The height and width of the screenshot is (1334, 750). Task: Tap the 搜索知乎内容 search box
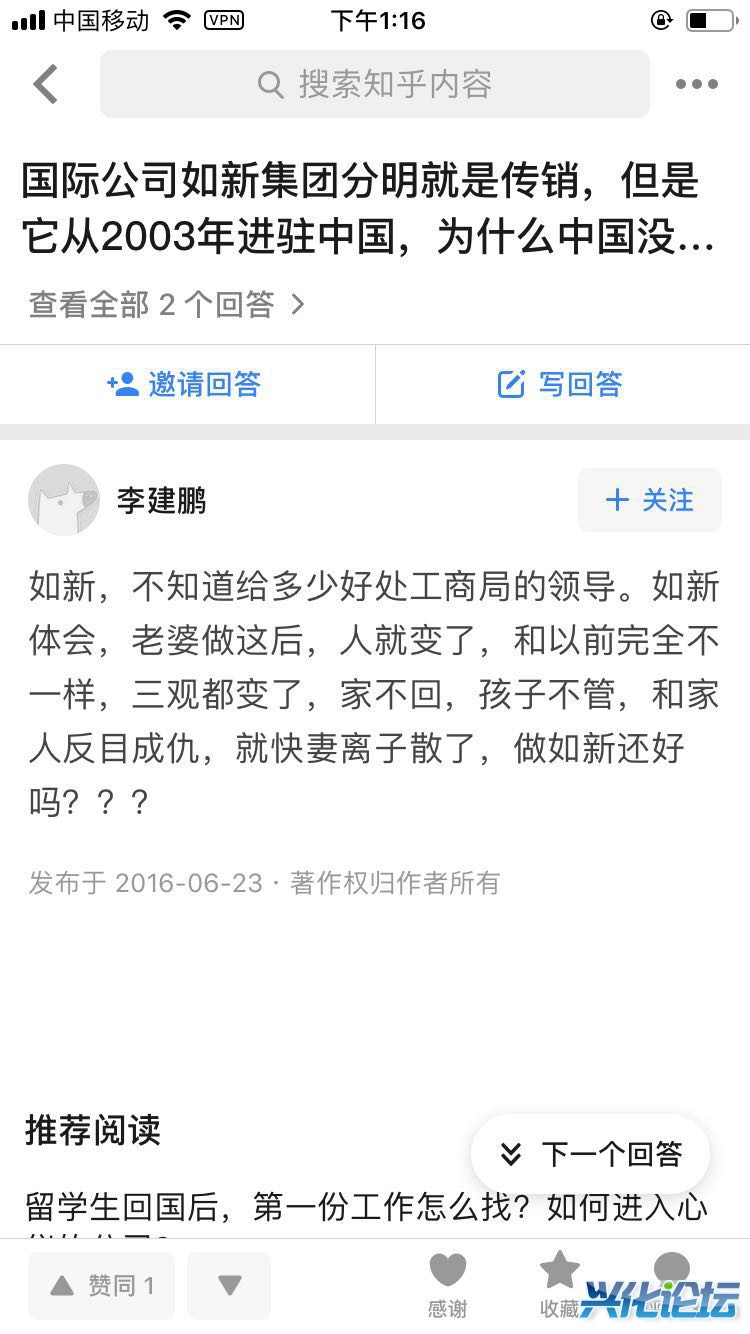[375, 84]
